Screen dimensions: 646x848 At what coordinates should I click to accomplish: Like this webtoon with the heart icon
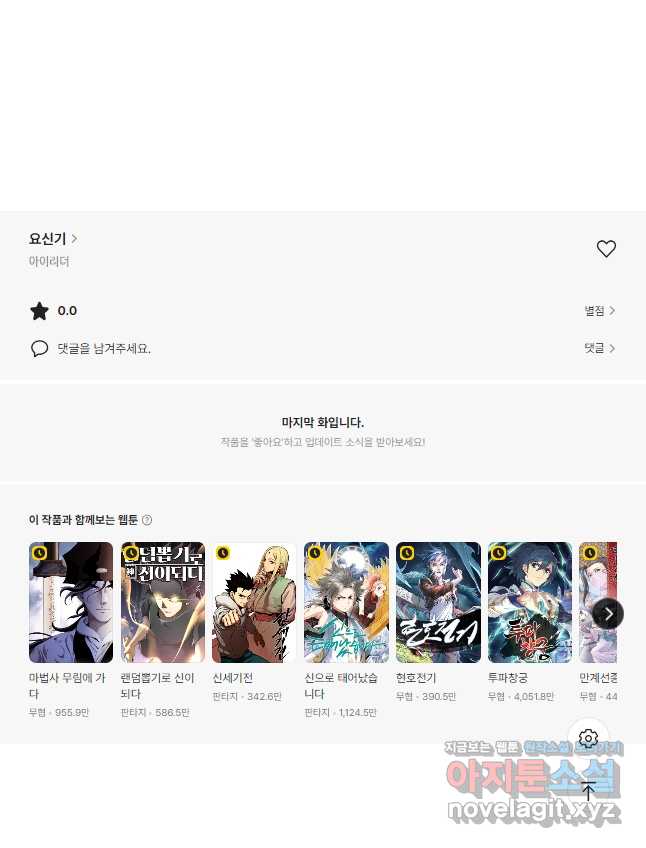click(606, 249)
